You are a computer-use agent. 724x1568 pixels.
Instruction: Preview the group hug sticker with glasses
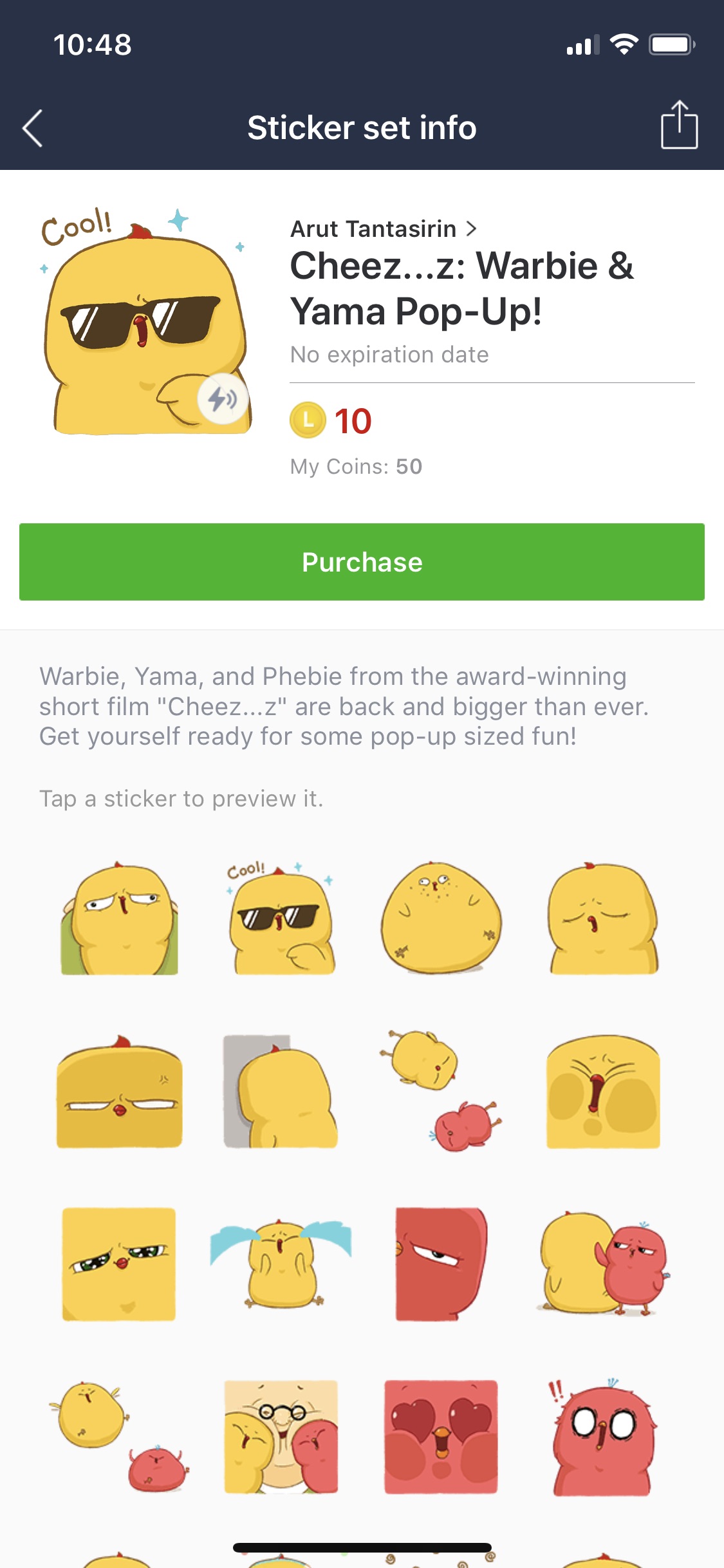pos(282,1435)
